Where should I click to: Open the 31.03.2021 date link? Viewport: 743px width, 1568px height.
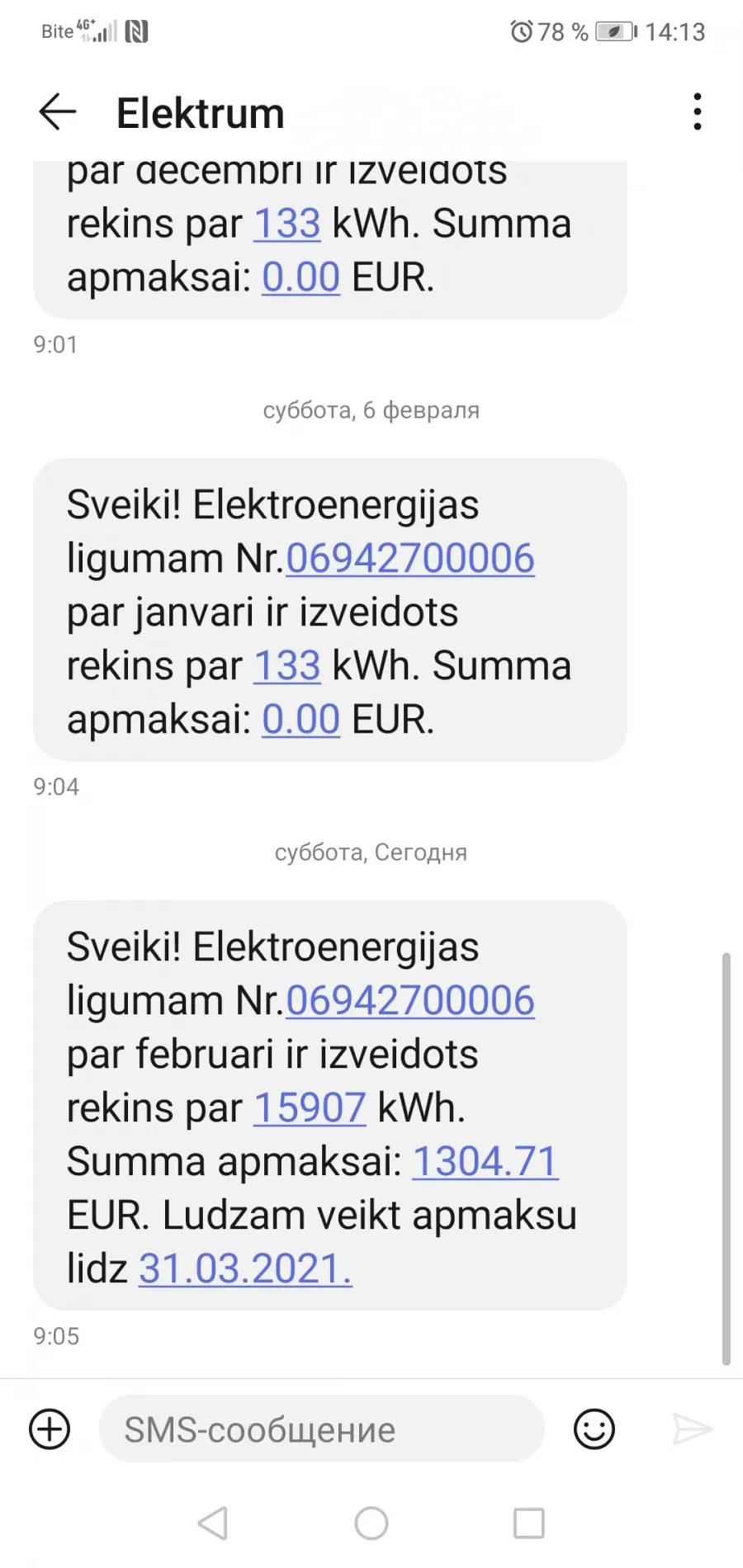click(x=245, y=1269)
